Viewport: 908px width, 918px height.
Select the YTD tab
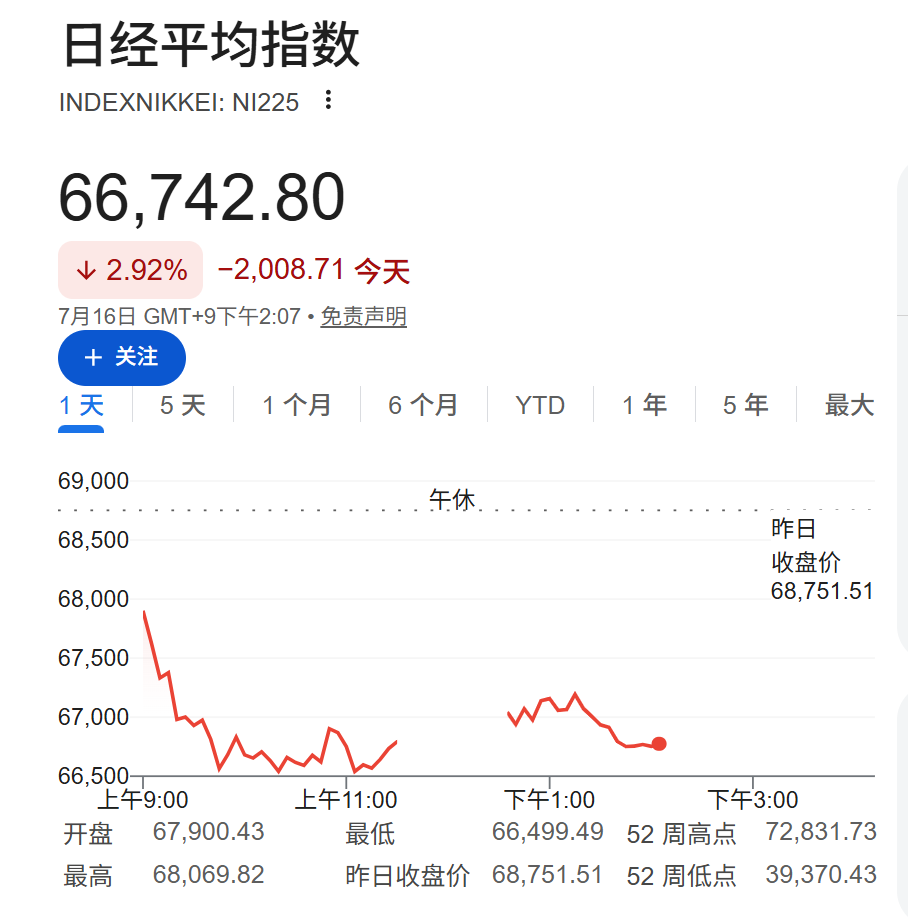[x=540, y=405]
